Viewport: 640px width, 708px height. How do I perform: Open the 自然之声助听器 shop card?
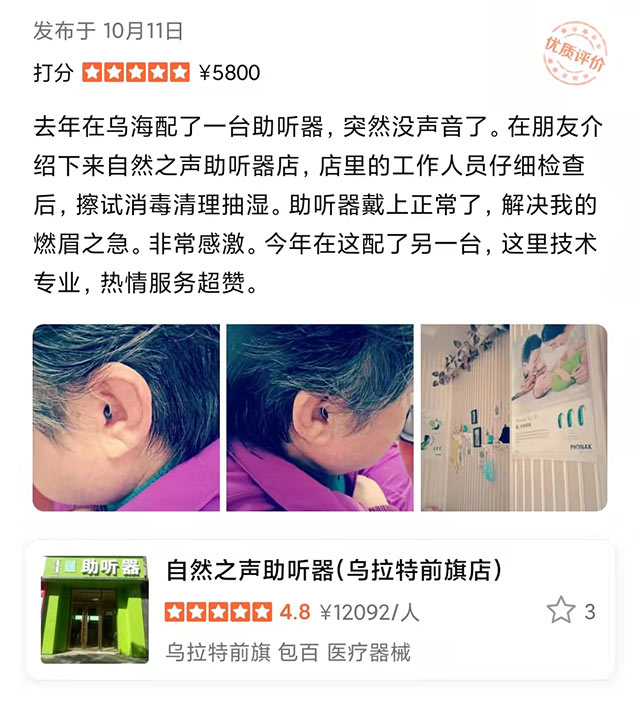[x=333, y=572]
